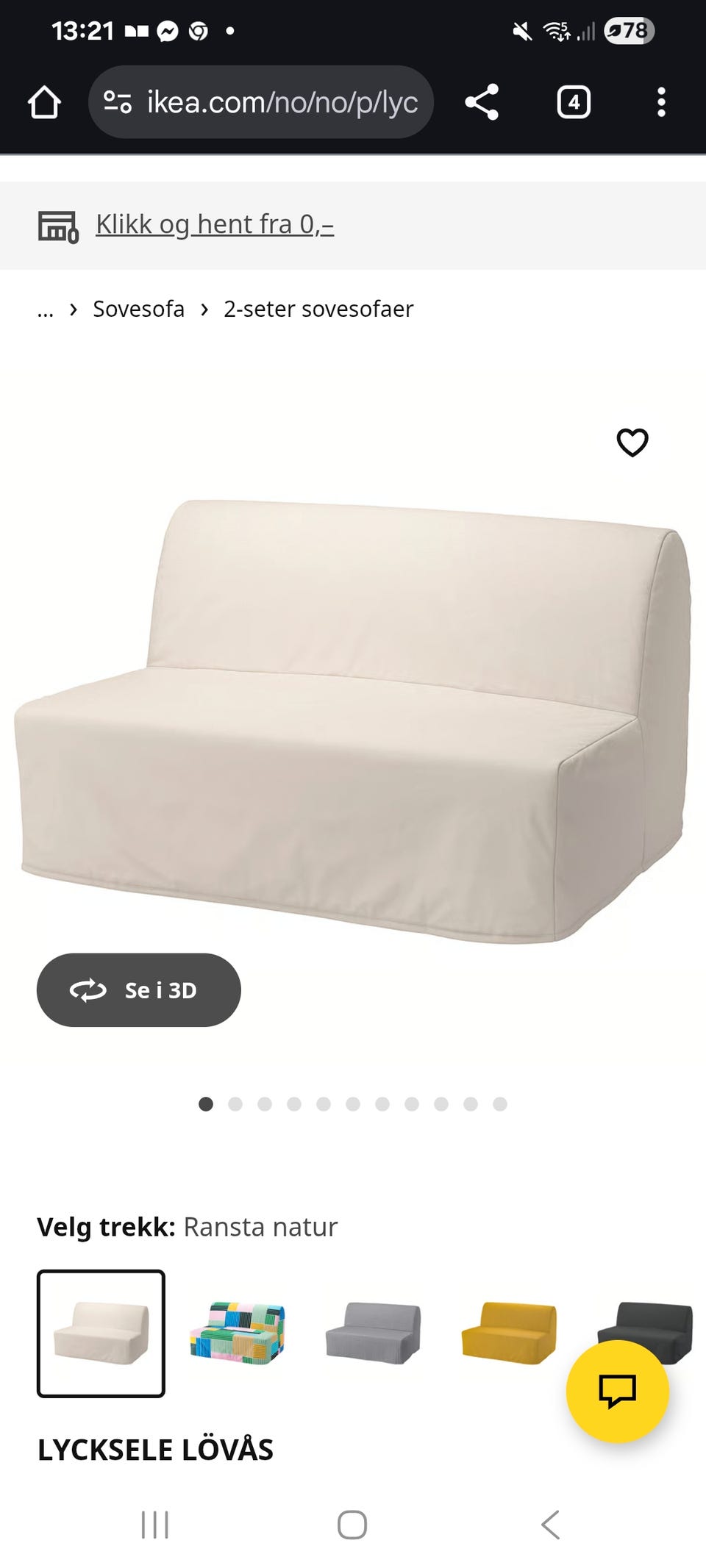Pick the light grey cover option
Screen dimensions: 706x1568
(374, 1333)
